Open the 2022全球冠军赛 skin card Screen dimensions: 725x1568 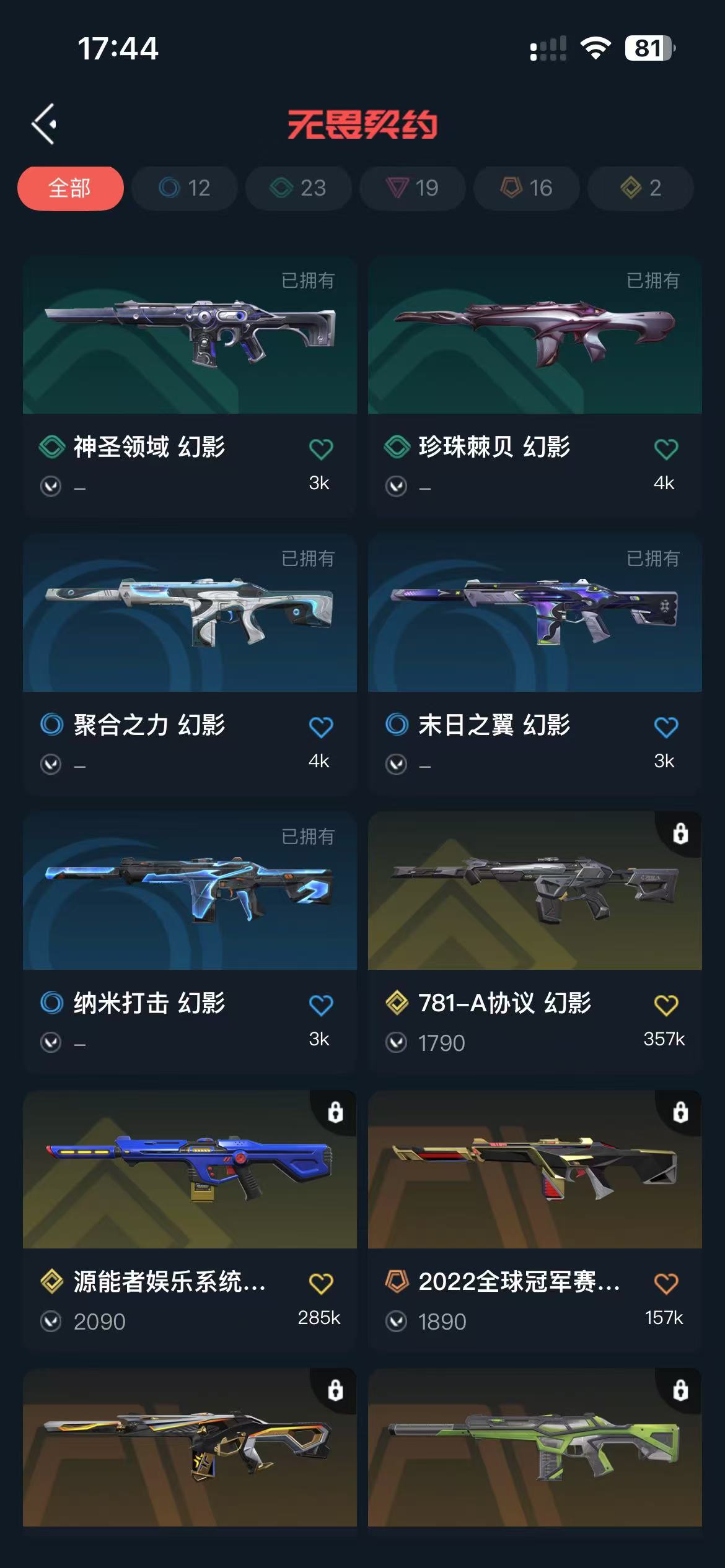(x=534, y=1170)
